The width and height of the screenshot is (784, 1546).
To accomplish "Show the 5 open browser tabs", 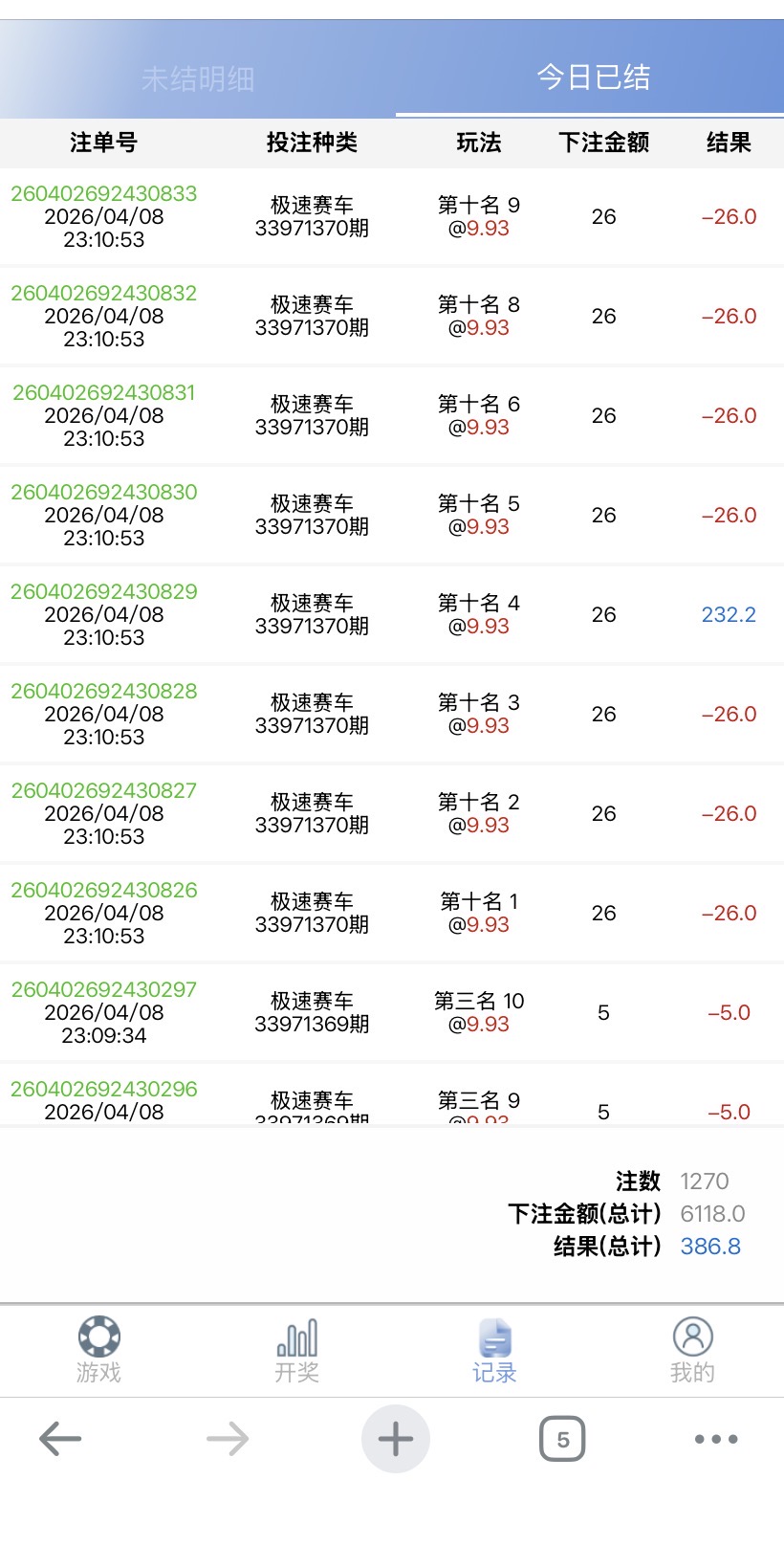I will [562, 1439].
